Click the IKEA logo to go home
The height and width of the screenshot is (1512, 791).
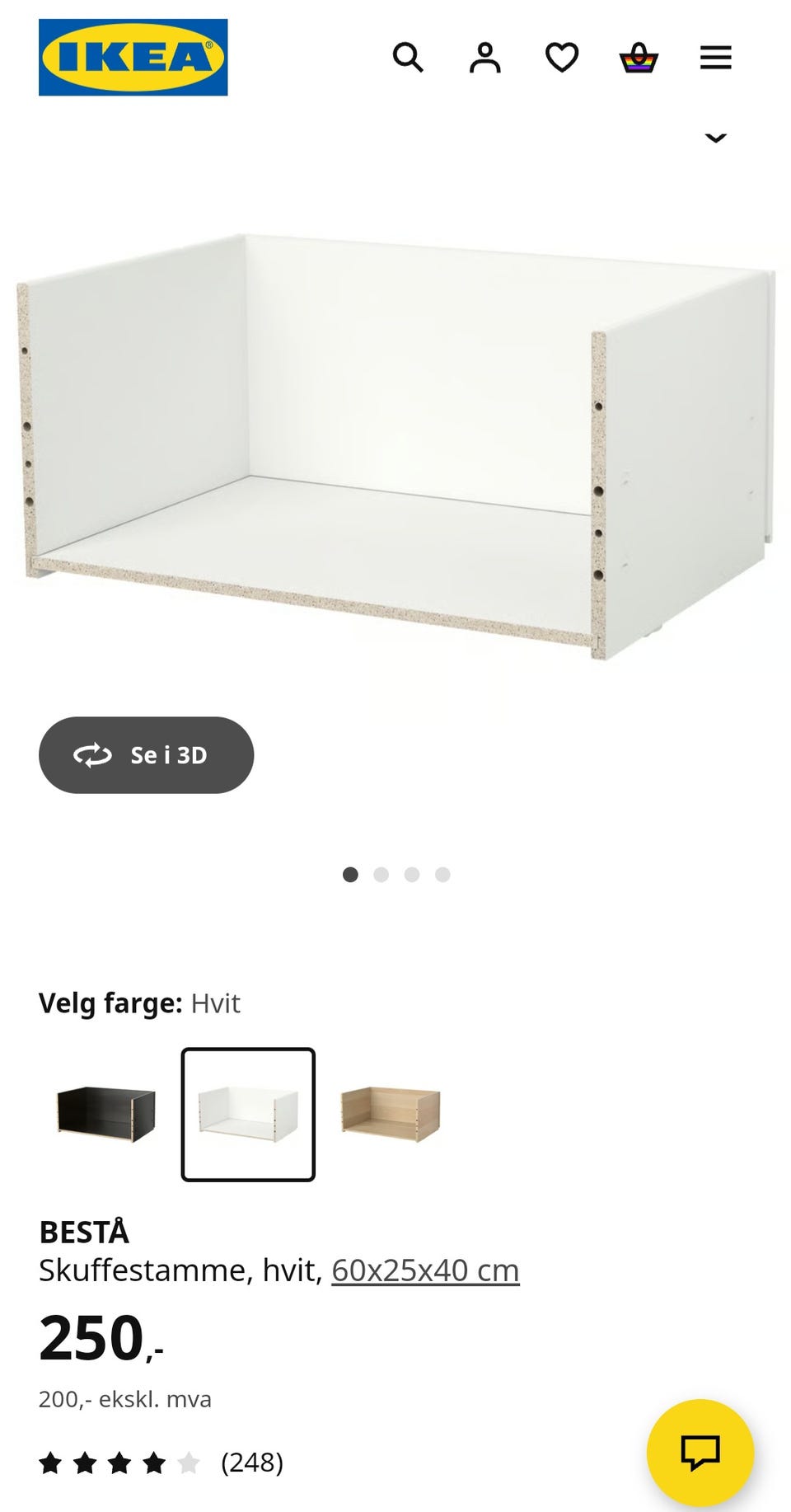(132, 57)
